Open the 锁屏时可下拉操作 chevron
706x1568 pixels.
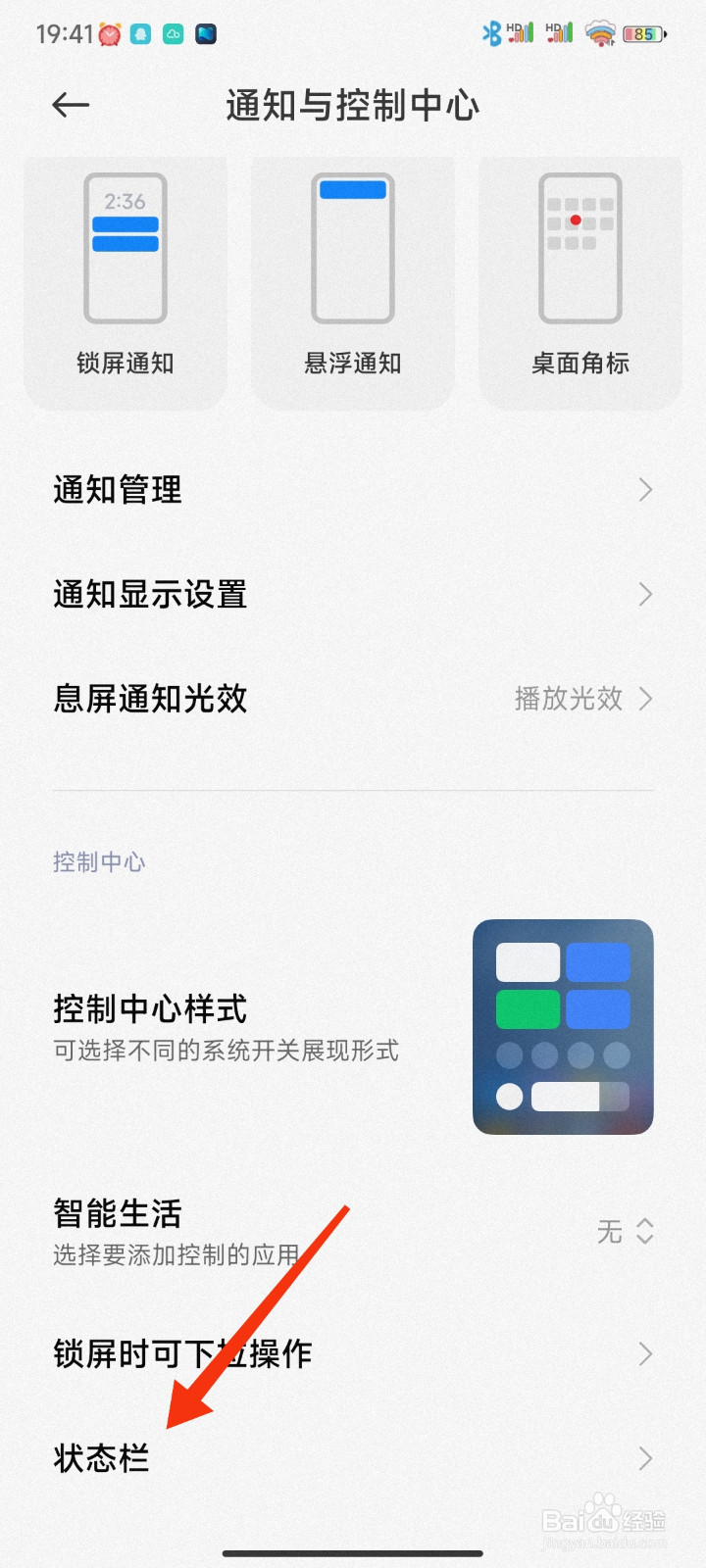tap(645, 1354)
